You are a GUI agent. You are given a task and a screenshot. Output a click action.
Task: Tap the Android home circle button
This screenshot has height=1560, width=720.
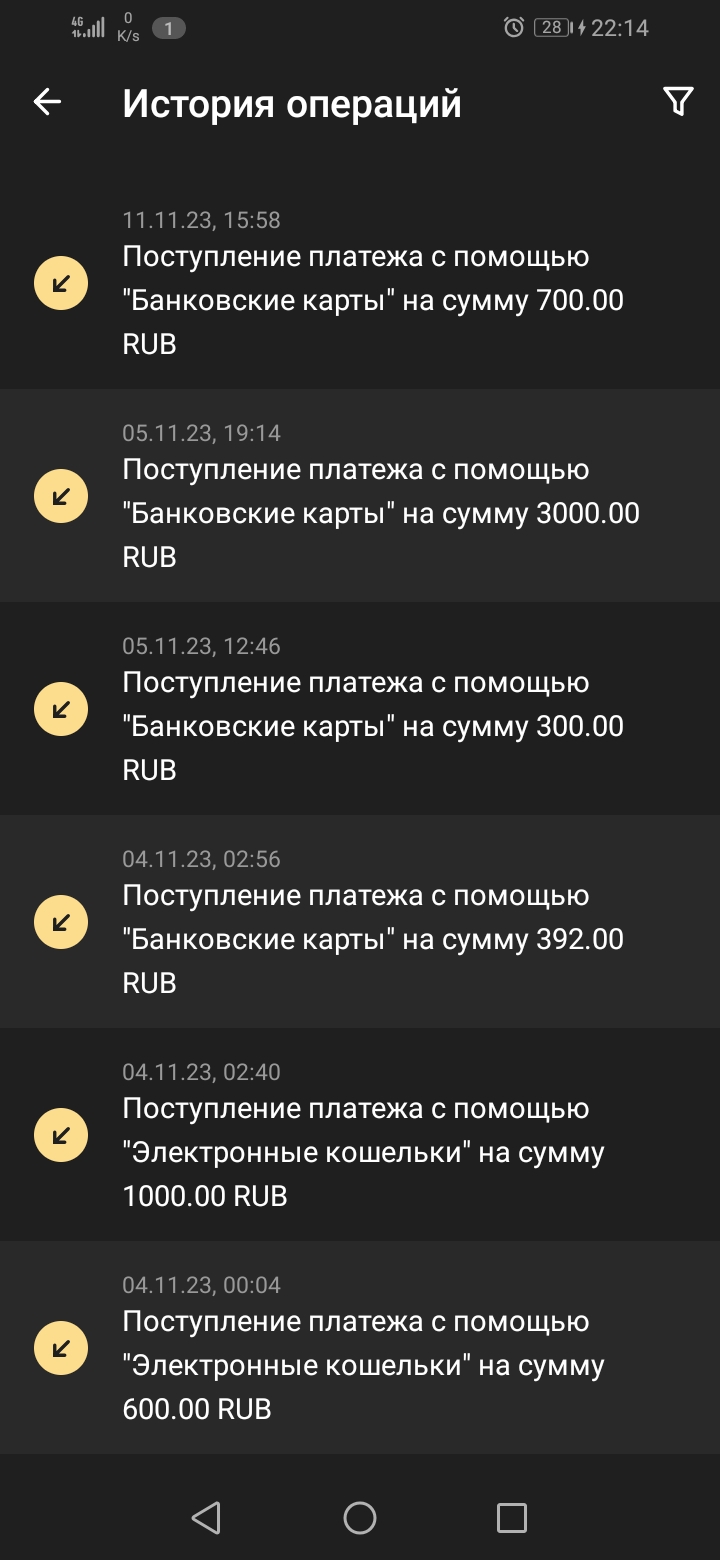[359, 1518]
